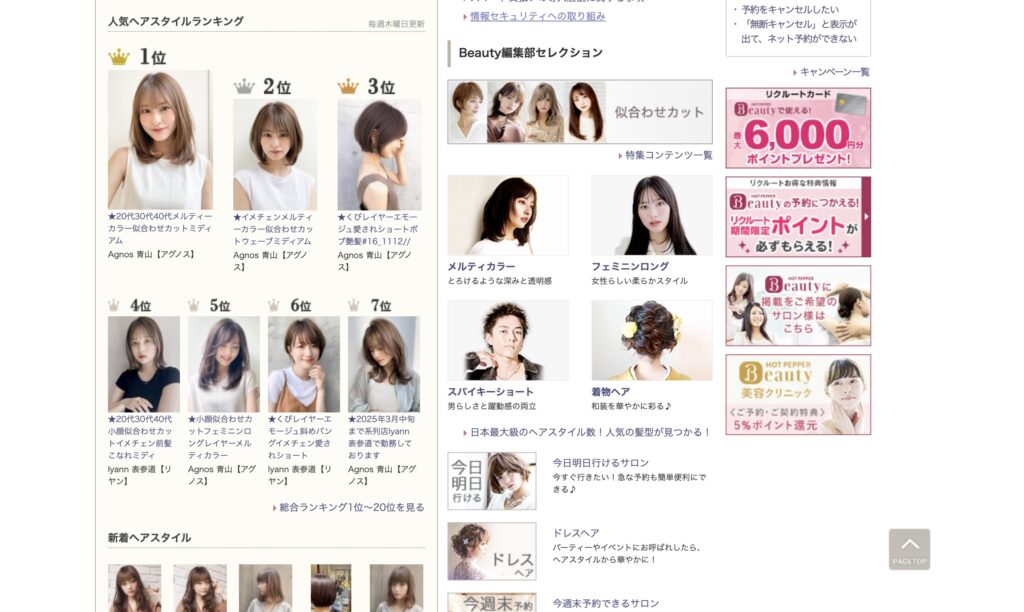Viewport: 1024px width, 612px height.
Task: Open 情報セキュリティへの取り組み link
Action: [x=537, y=16]
